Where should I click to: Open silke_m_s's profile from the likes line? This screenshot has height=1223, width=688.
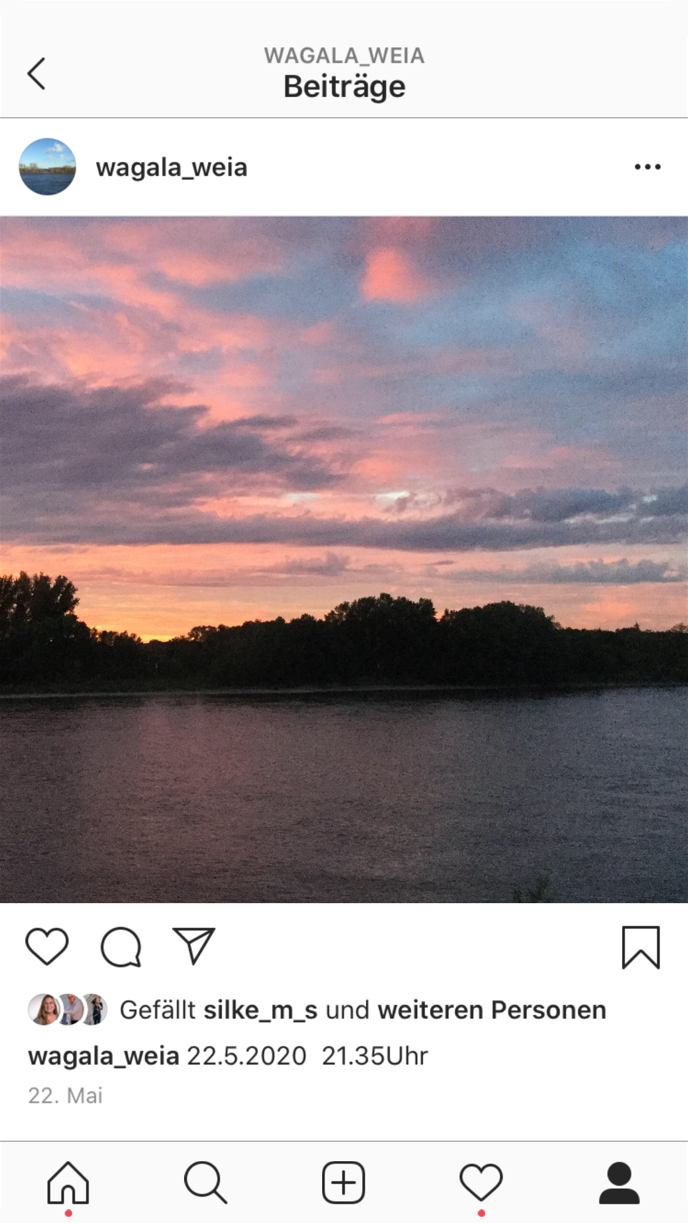coord(260,1010)
